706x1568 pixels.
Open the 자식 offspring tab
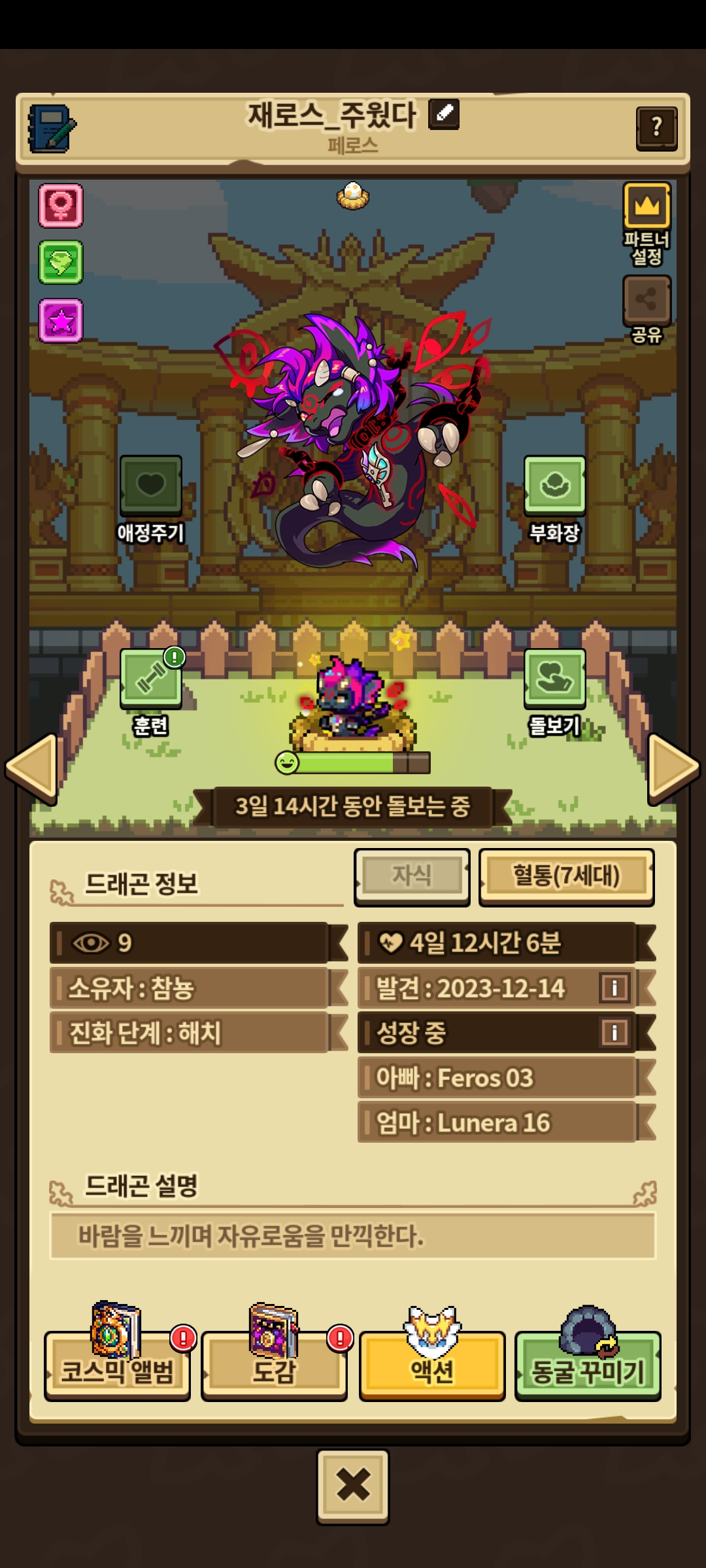pyautogui.click(x=412, y=876)
